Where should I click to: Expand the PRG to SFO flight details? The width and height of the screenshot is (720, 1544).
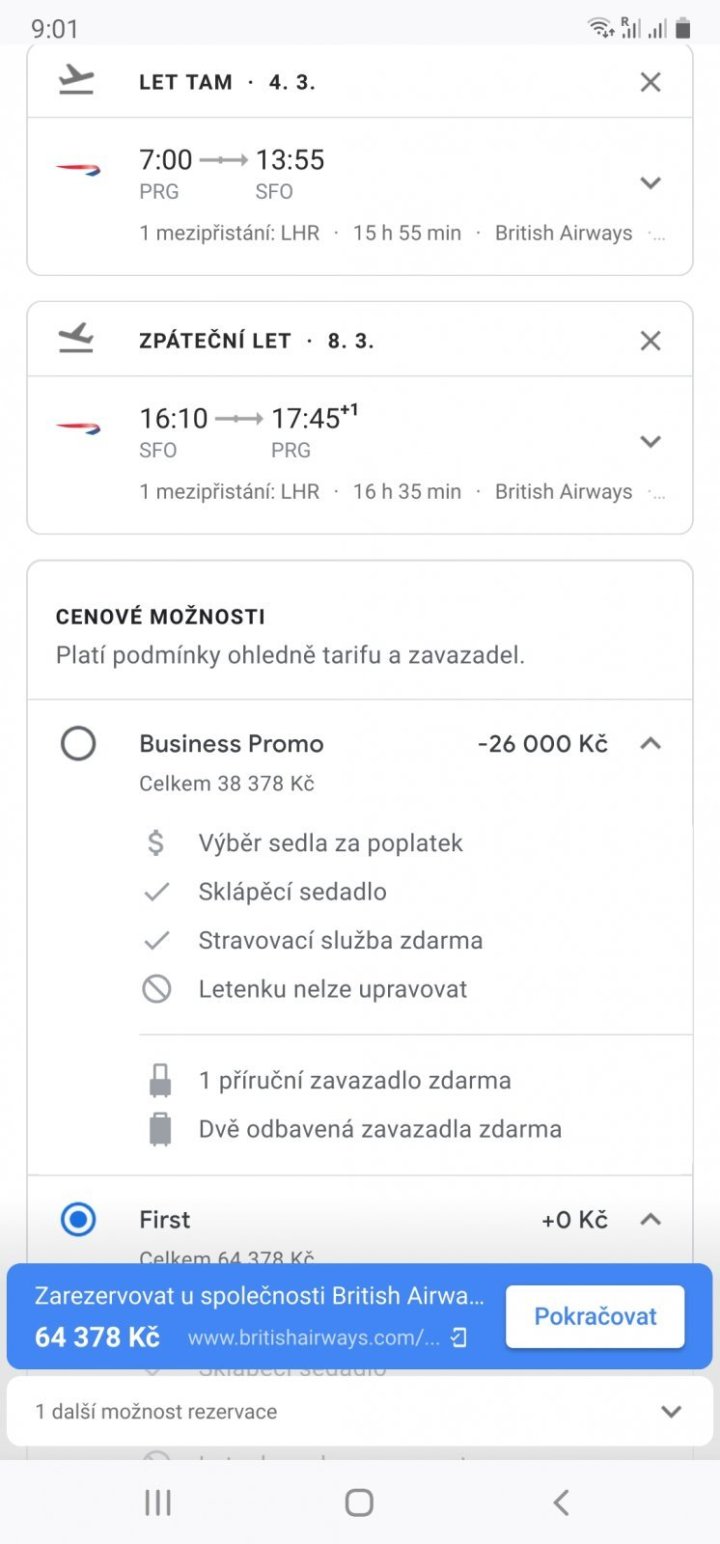(650, 183)
